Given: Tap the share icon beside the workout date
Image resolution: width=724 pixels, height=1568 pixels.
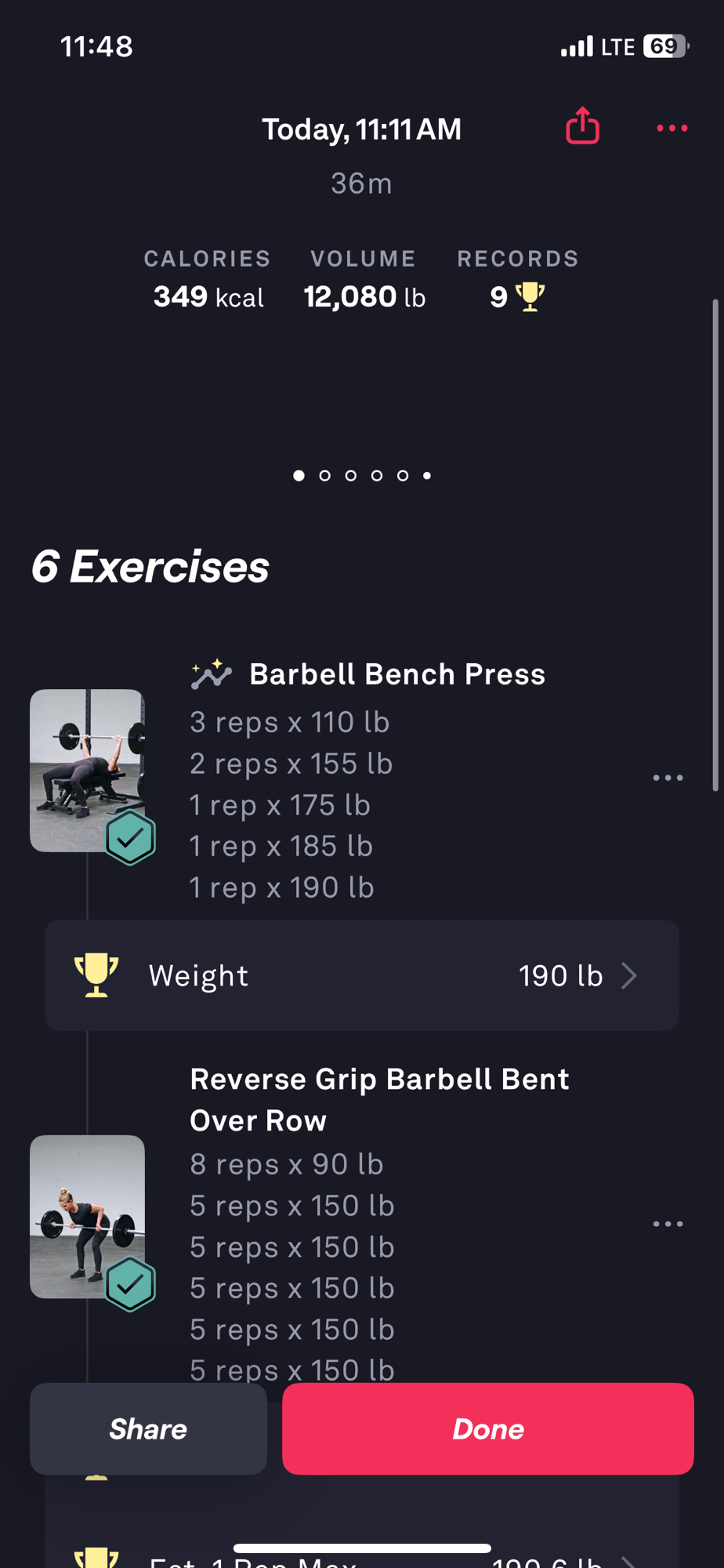Looking at the screenshot, I should 582,126.
